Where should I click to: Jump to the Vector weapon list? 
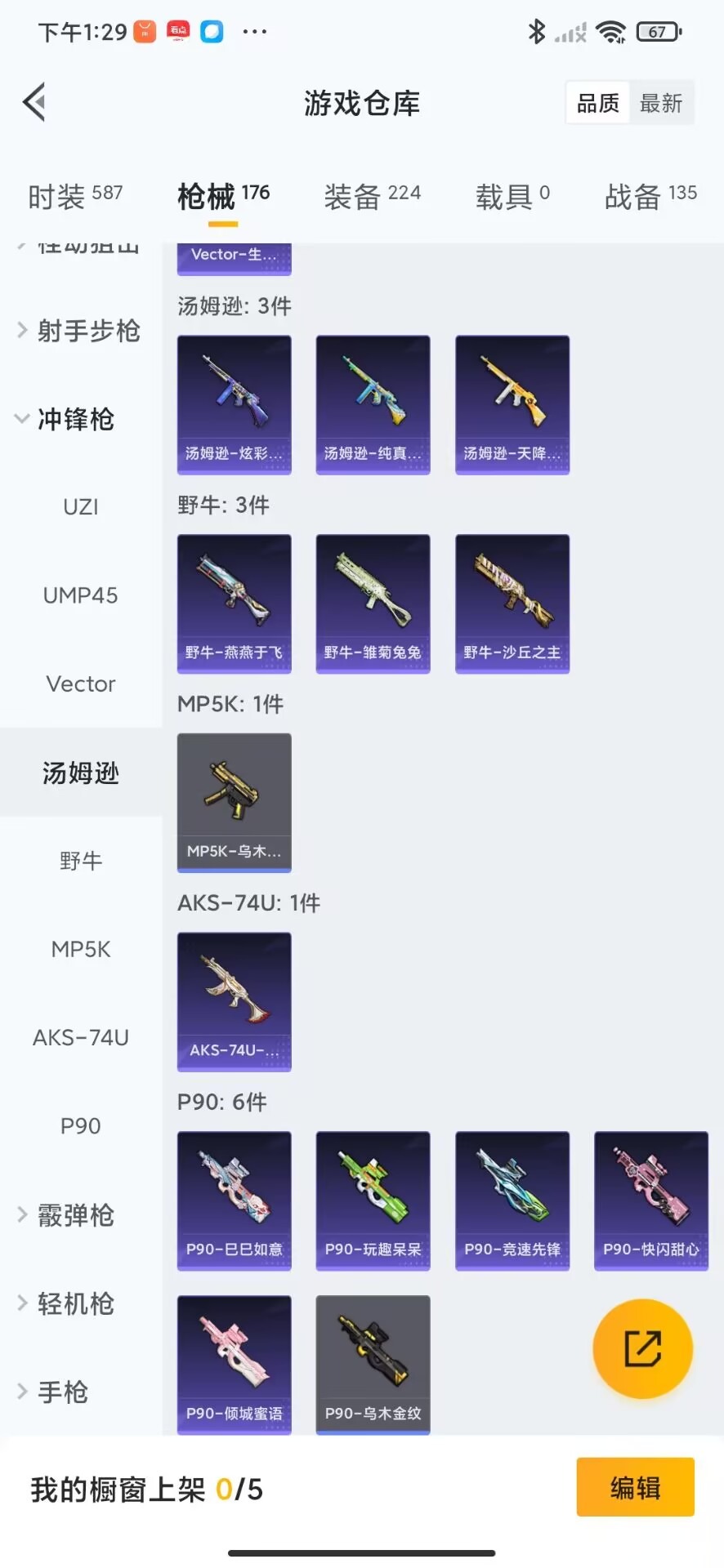coord(80,684)
